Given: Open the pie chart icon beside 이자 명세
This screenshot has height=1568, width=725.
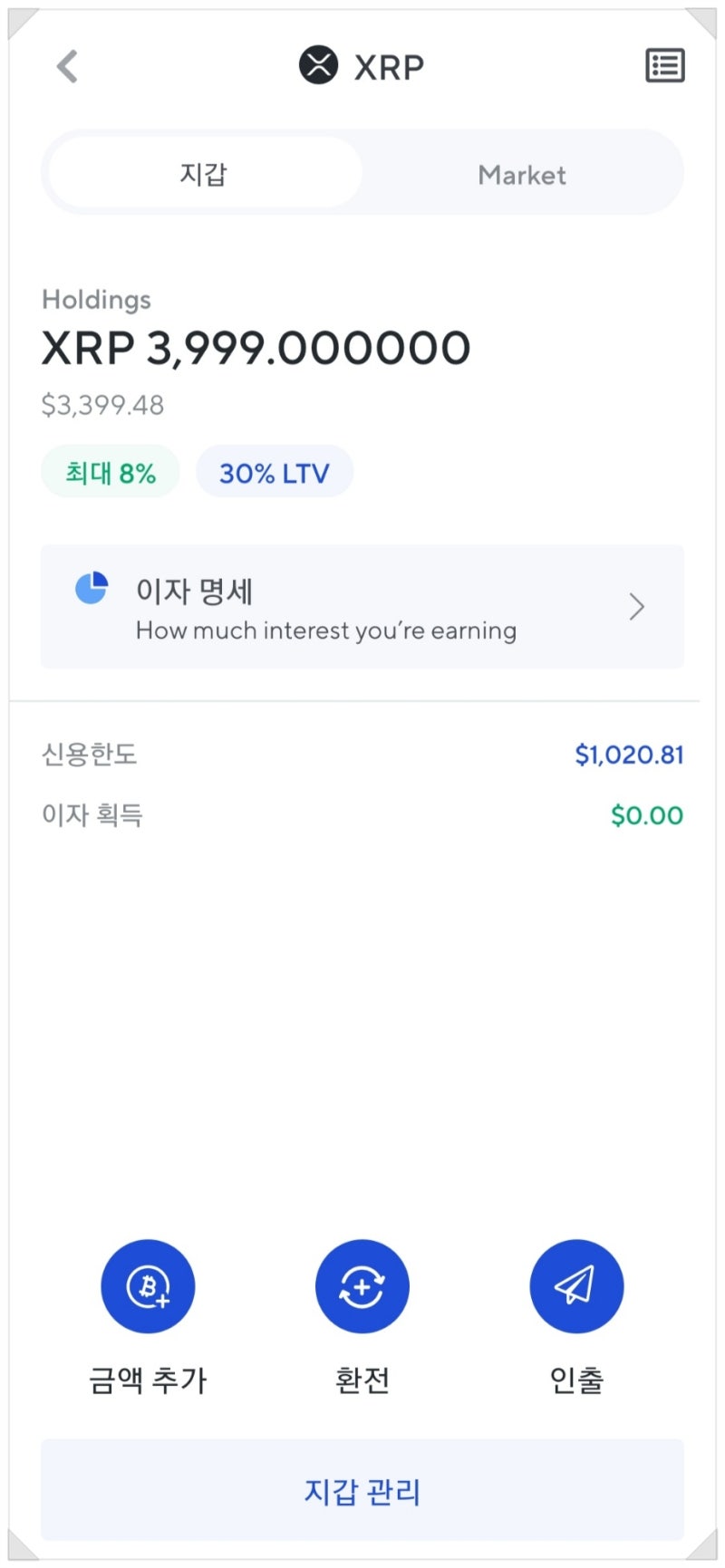Looking at the screenshot, I should pos(93,589).
